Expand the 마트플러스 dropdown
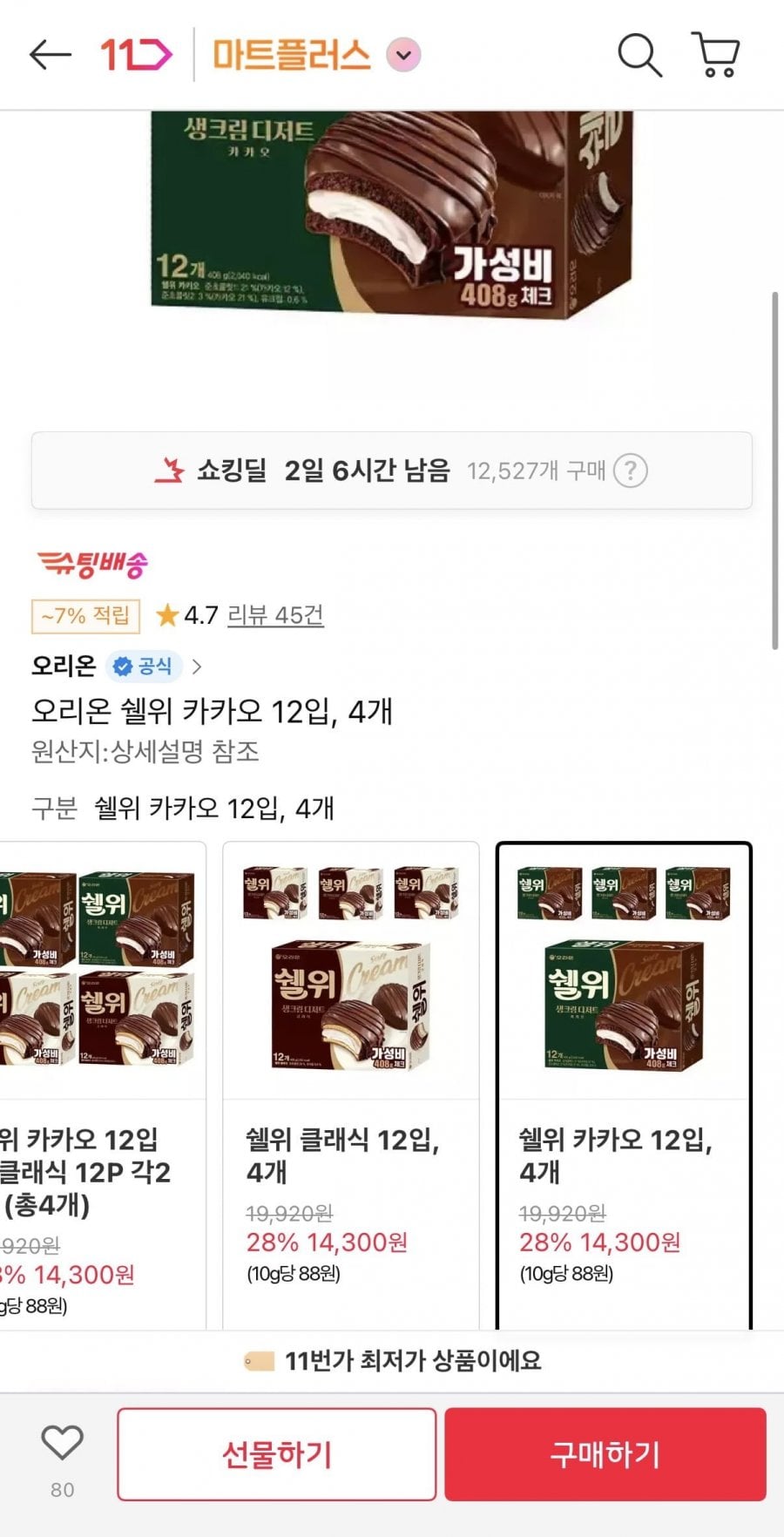 403,55
